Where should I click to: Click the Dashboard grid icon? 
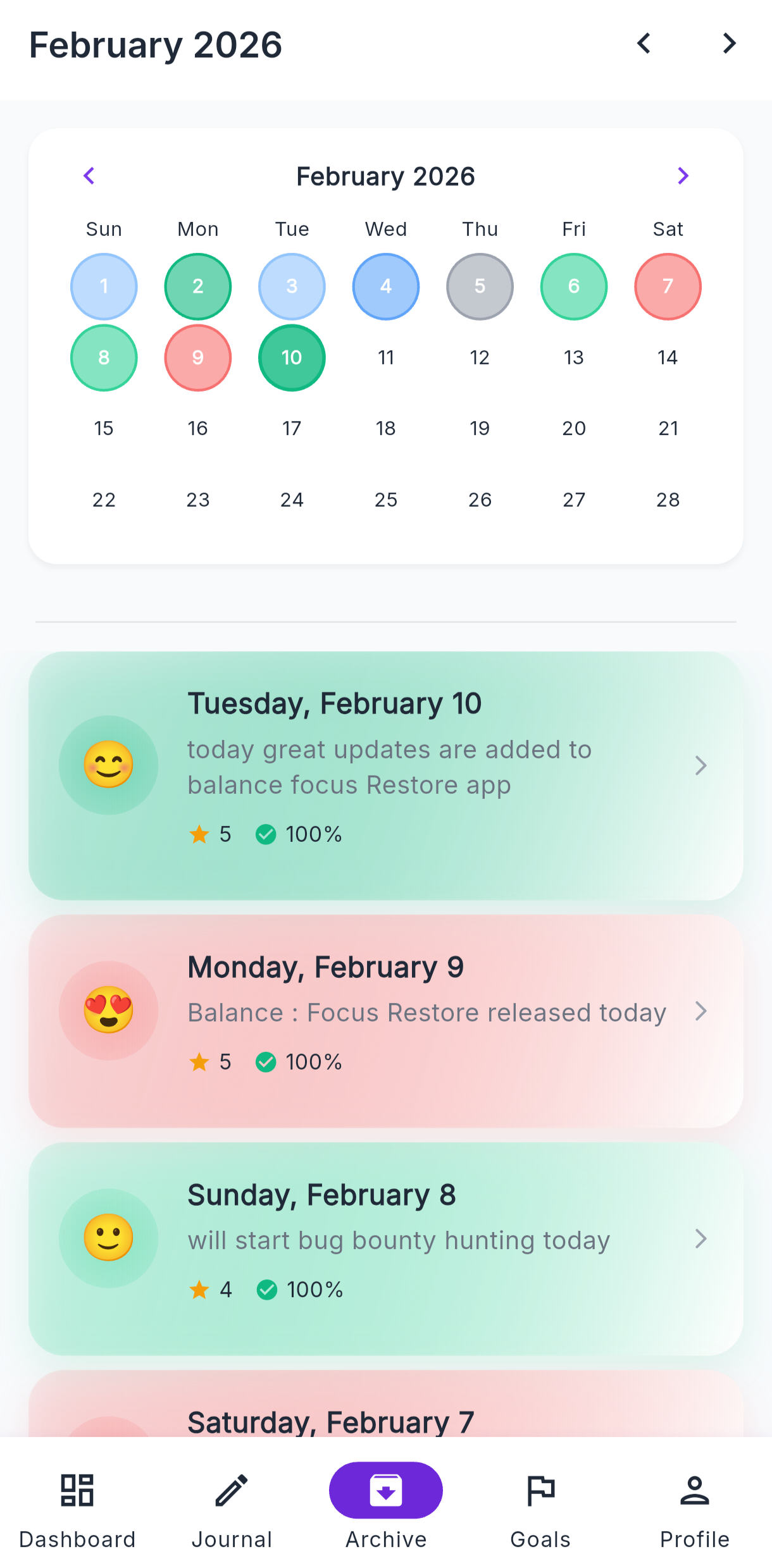click(x=77, y=1490)
